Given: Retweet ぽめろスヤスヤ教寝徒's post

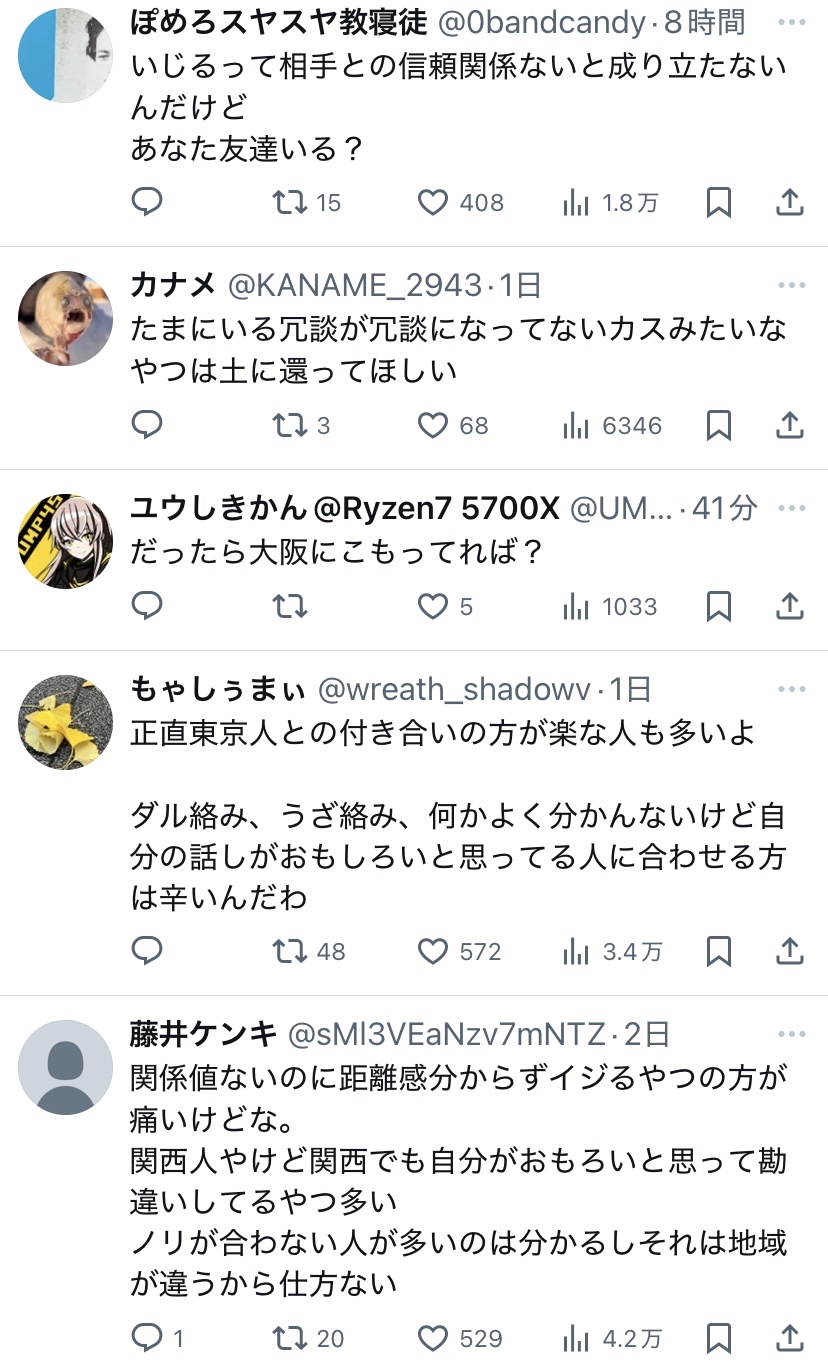Looking at the screenshot, I should click(x=290, y=203).
